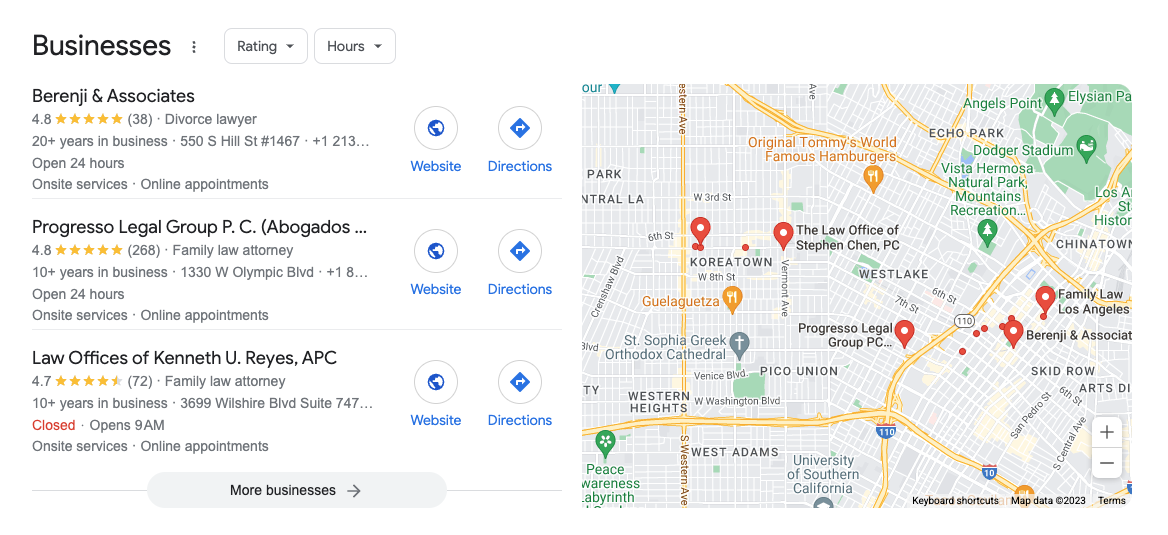The height and width of the screenshot is (535, 1168).
Task: Open the Progresso Legal Group listing
Action: click(198, 227)
